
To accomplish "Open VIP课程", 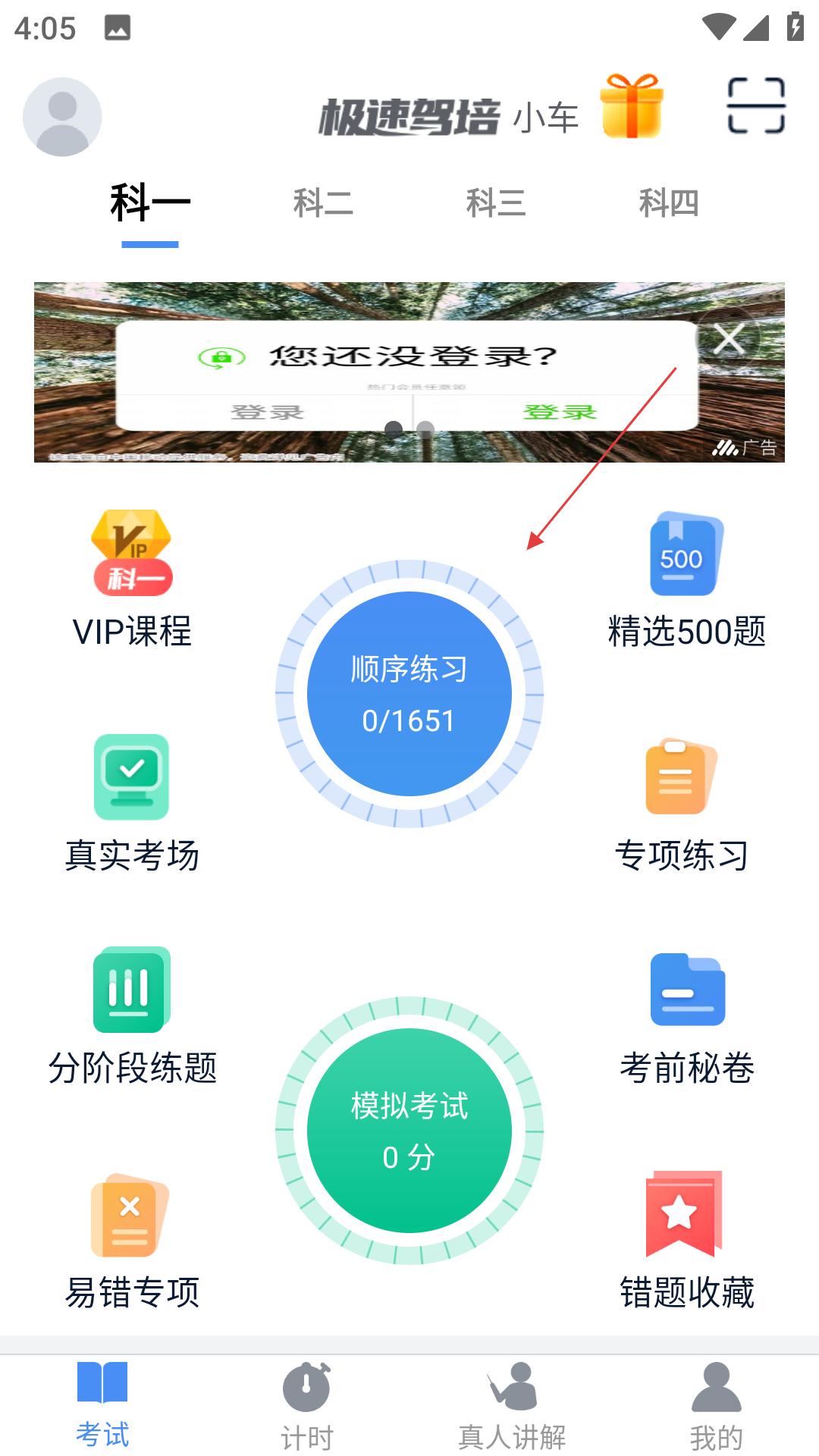I will click(132, 579).
